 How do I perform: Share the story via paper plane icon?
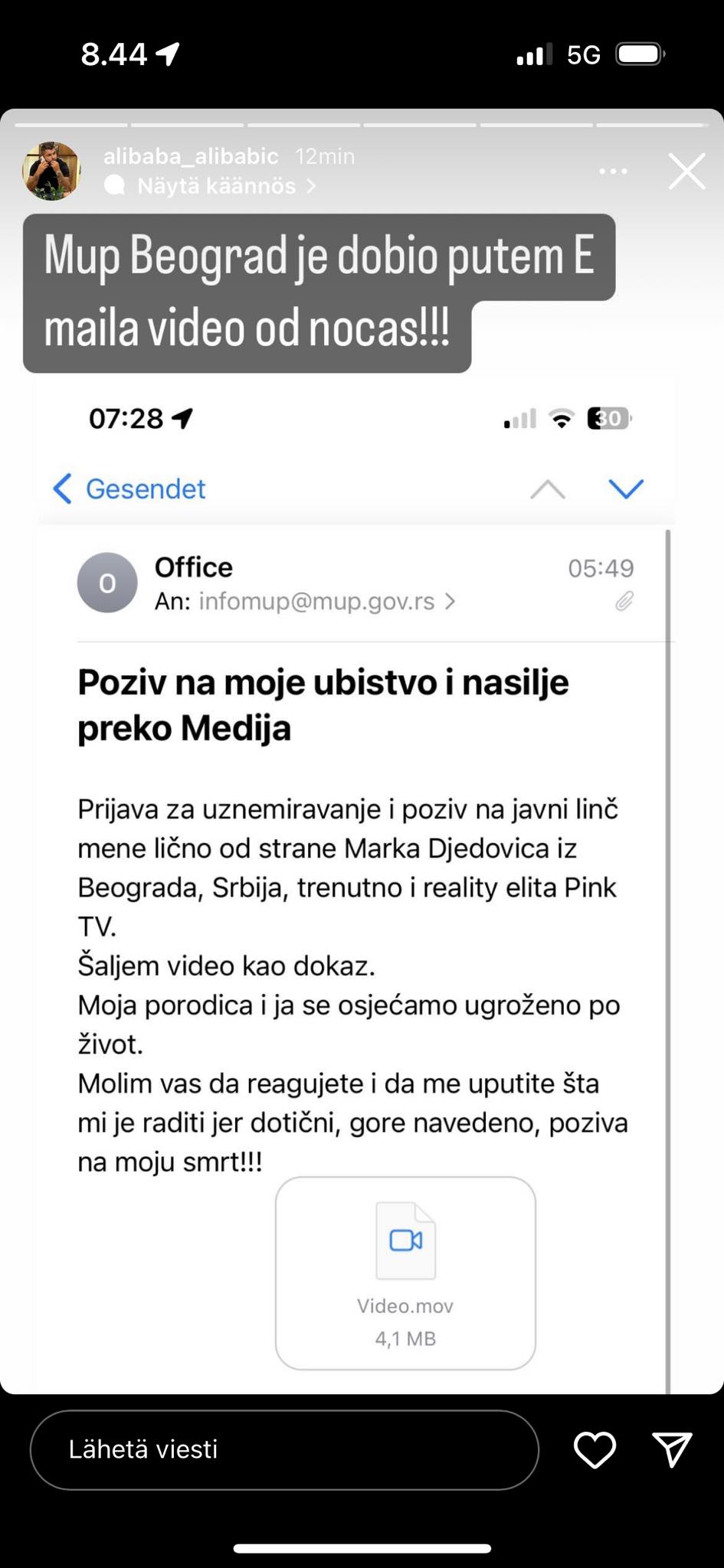point(672,1449)
